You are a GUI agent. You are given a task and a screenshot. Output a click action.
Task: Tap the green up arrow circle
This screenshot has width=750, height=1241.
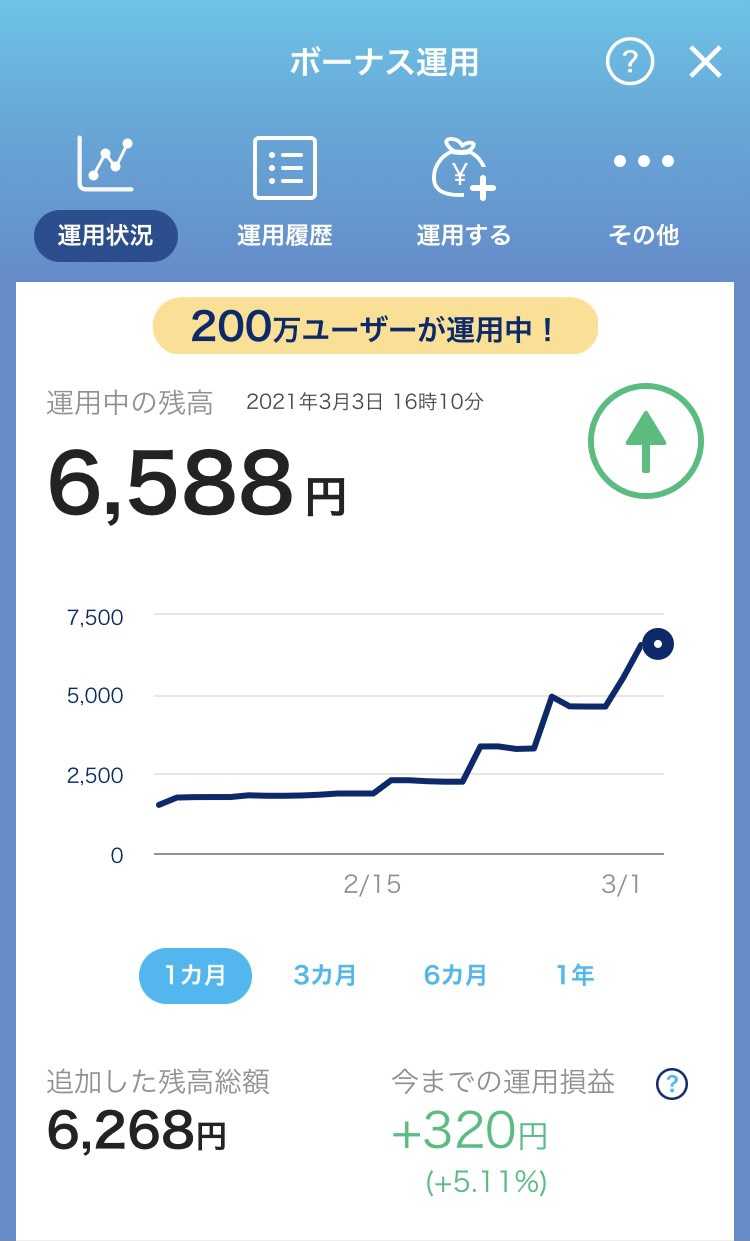tap(645, 441)
